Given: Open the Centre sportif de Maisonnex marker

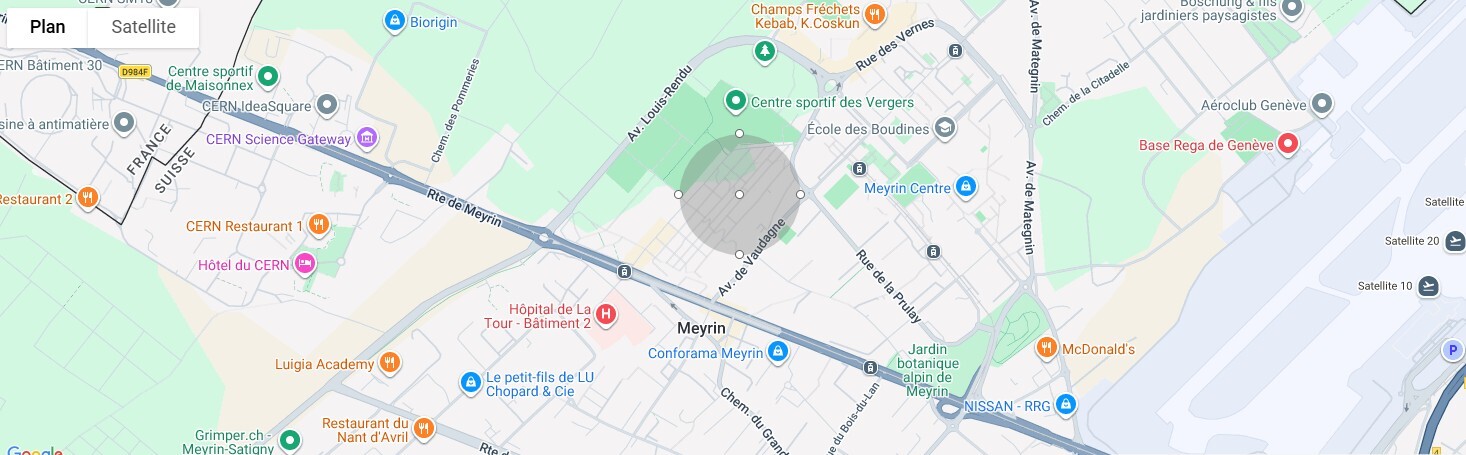Looking at the screenshot, I should pyautogui.click(x=268, y=75).
